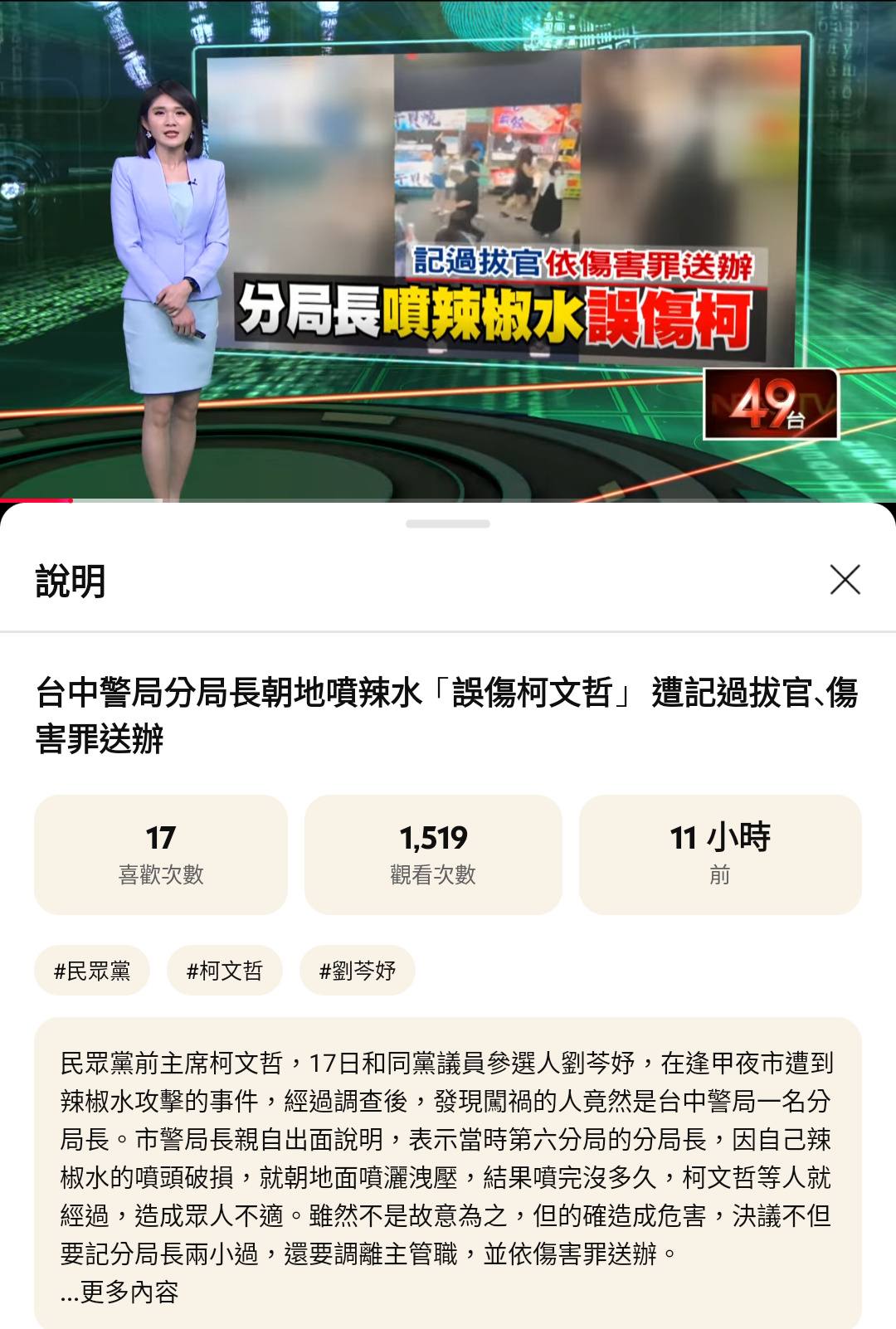This screenshot has width=896, height=1329.
Task: Select the #劉芩妤 hashtag chip
Action: click(x=358, y=971)
